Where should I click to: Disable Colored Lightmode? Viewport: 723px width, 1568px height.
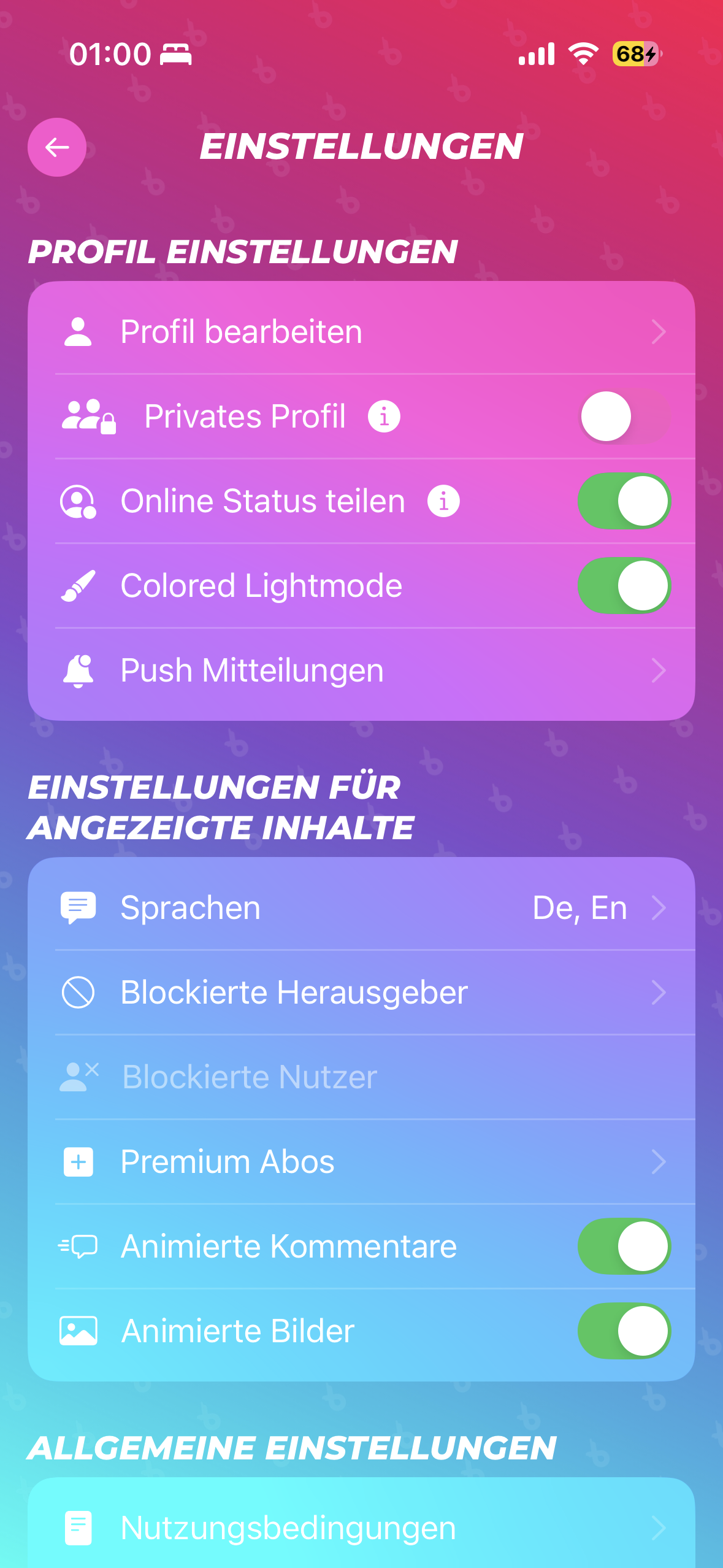[624, 586]
